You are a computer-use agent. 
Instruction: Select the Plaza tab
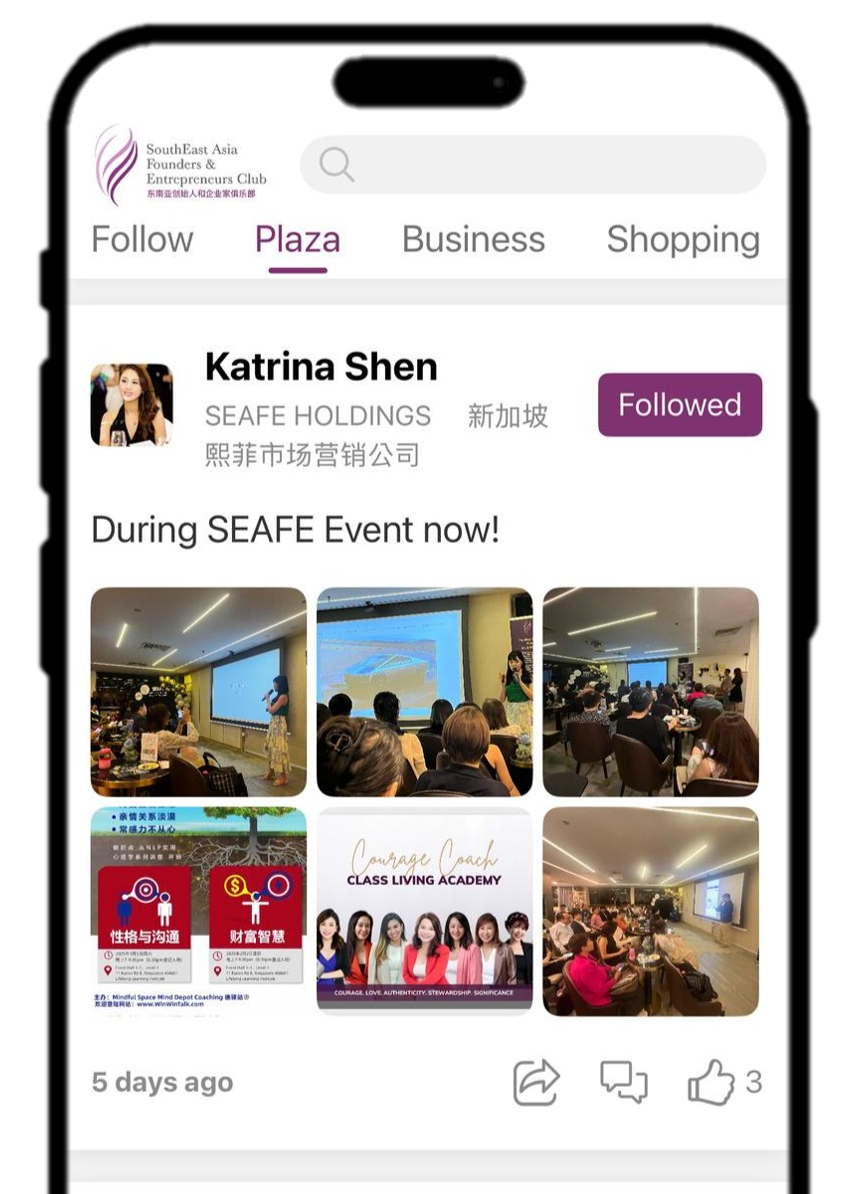pyautogui.click(x=297, y=240)
